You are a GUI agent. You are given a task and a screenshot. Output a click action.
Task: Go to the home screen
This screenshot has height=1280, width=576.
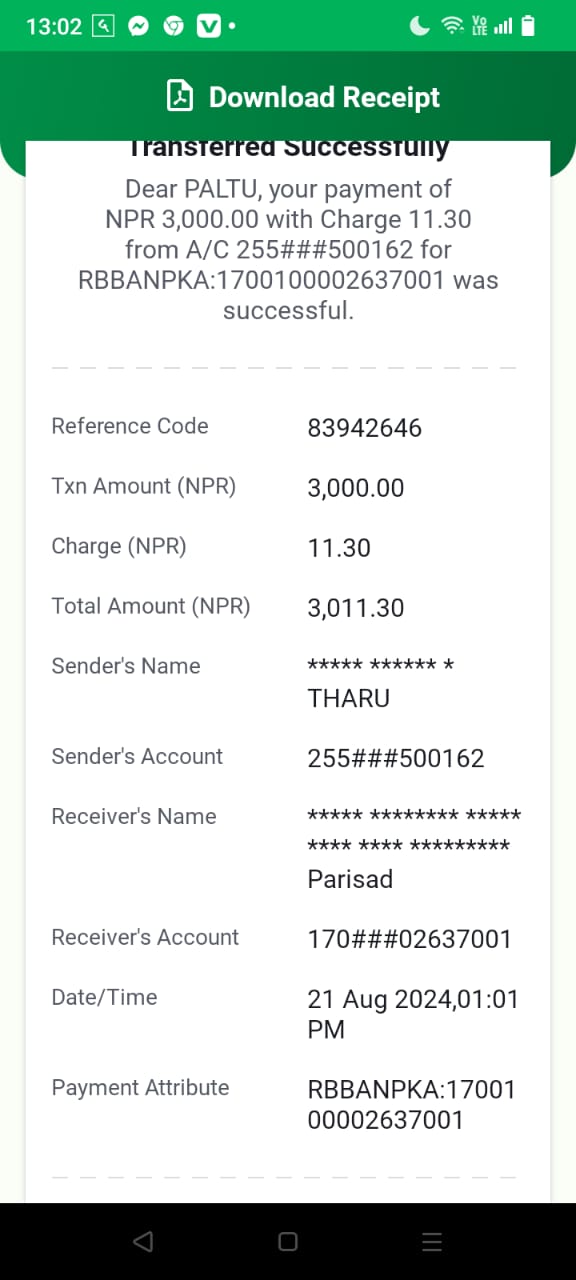point(288,1241)
